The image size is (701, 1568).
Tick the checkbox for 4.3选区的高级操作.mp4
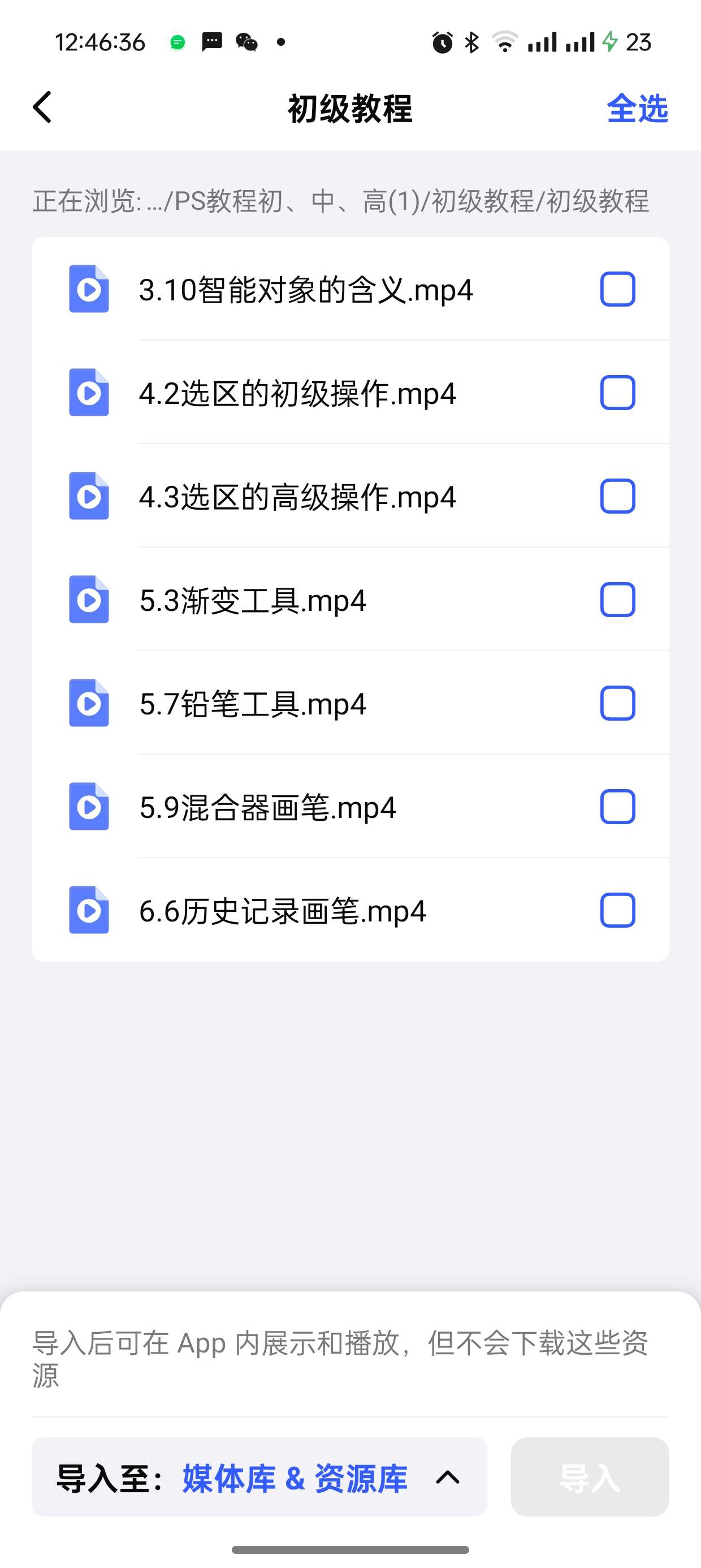[618, 496]
